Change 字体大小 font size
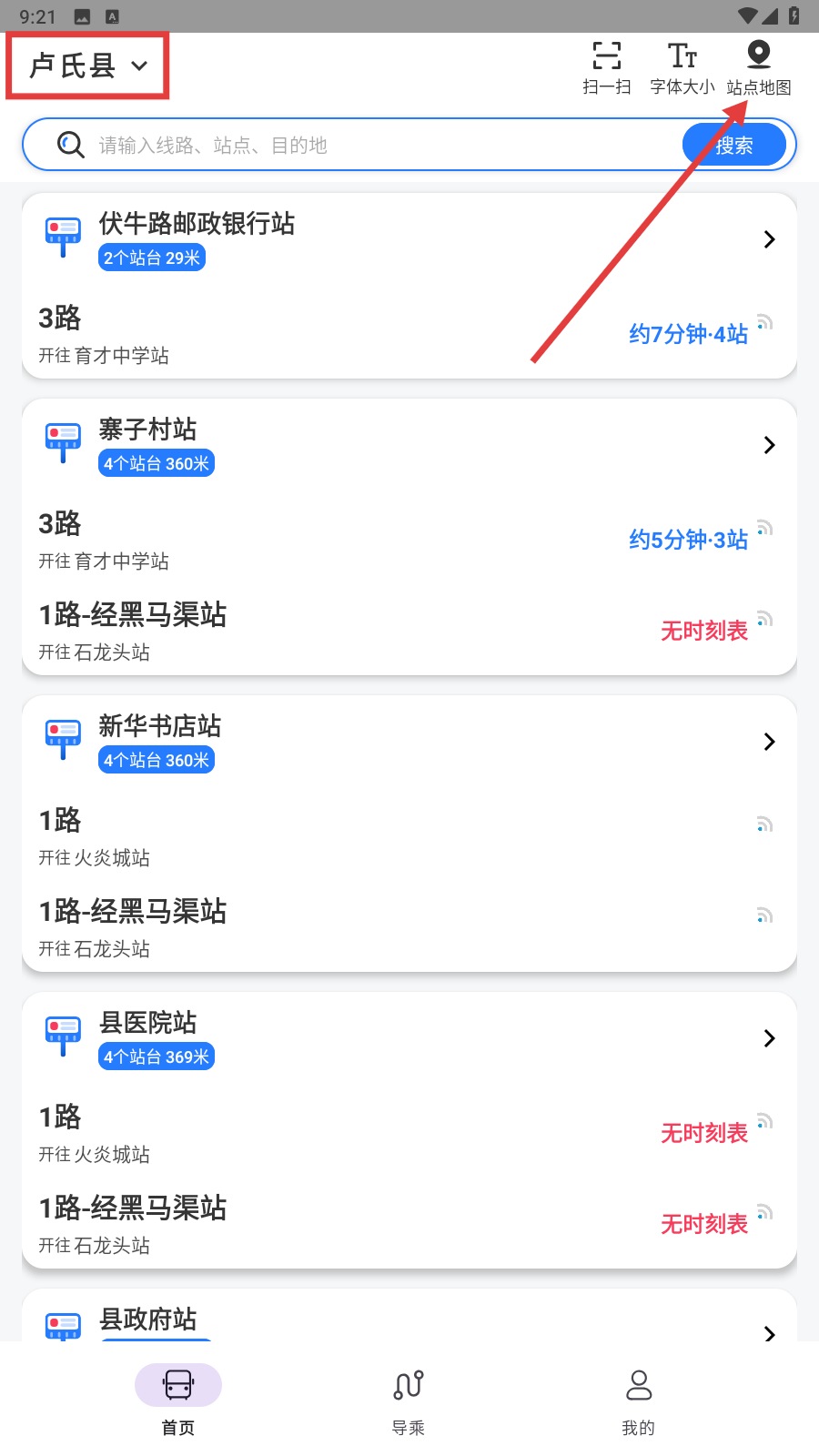819x1456 pixels. coord(682,68)
